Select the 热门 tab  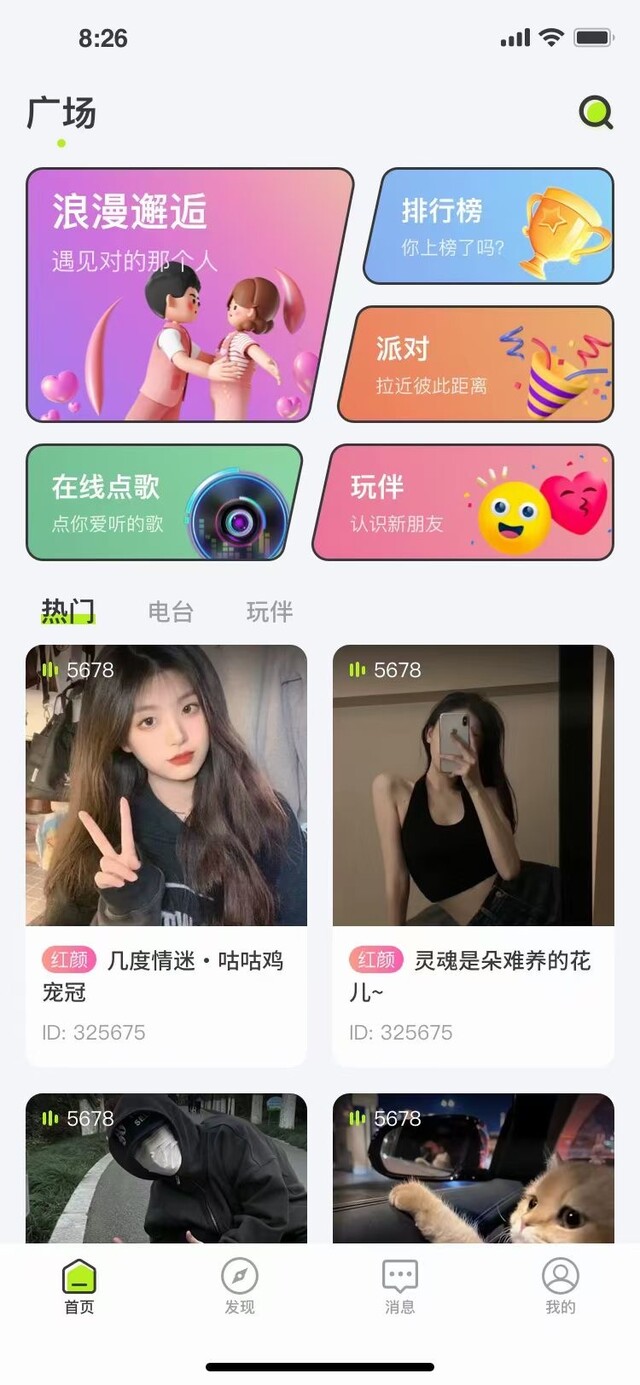(68, 611)
